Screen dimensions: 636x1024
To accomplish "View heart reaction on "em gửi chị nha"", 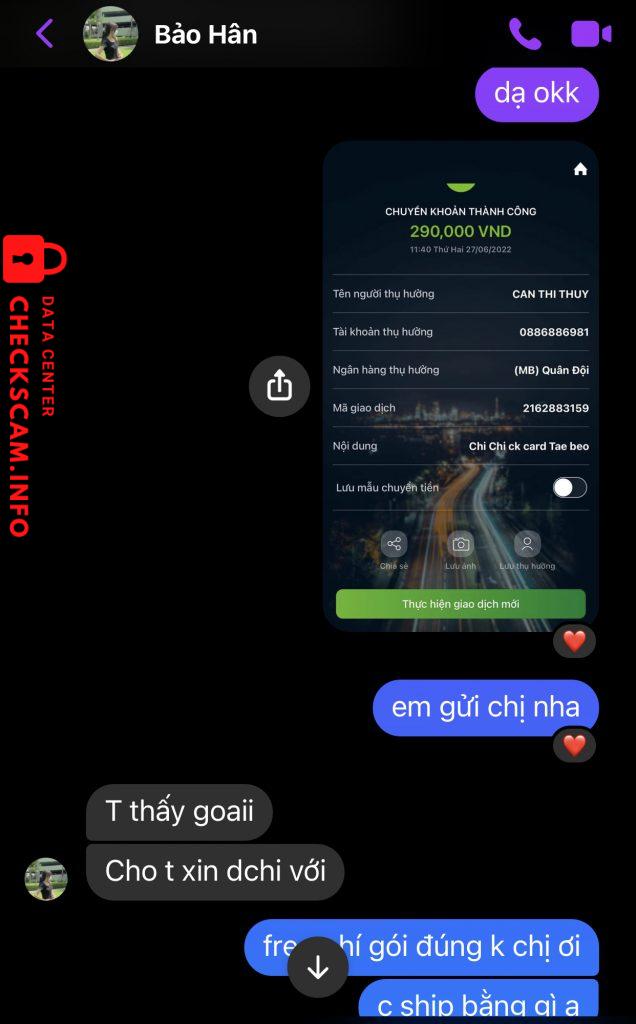I will [x=574, y=745].
